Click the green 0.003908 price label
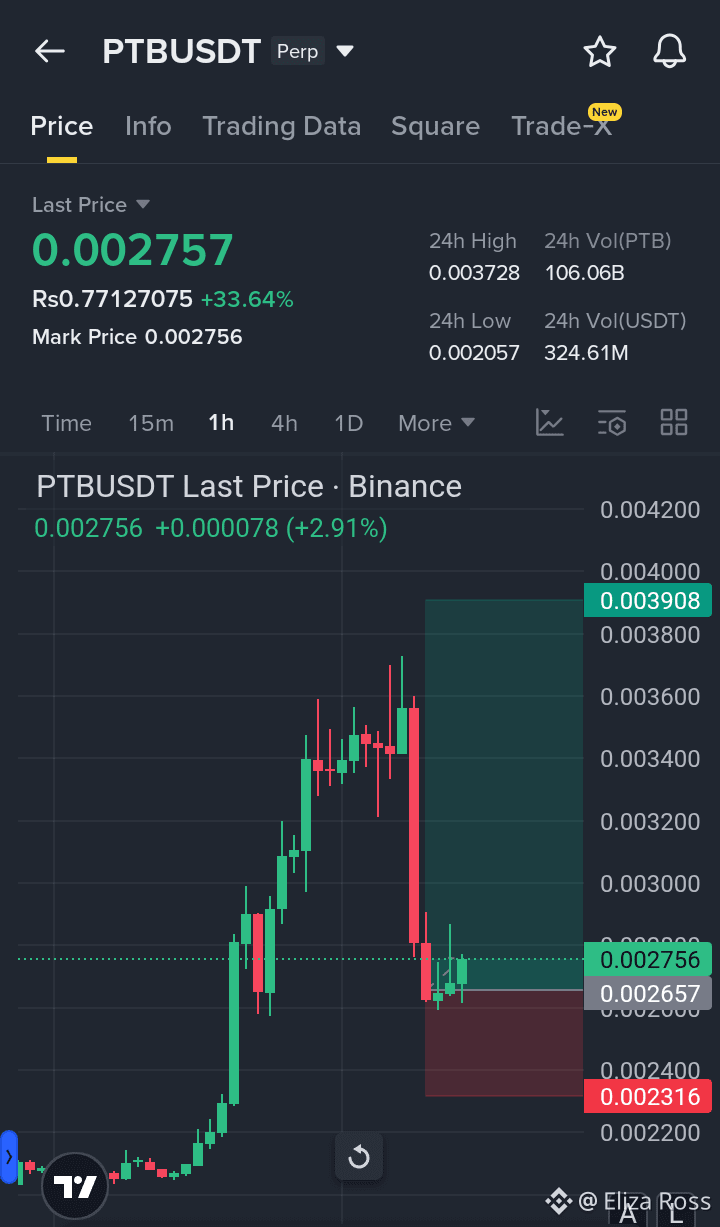The width and height of the screenshot is (720, 1227). tap(647, 600)
